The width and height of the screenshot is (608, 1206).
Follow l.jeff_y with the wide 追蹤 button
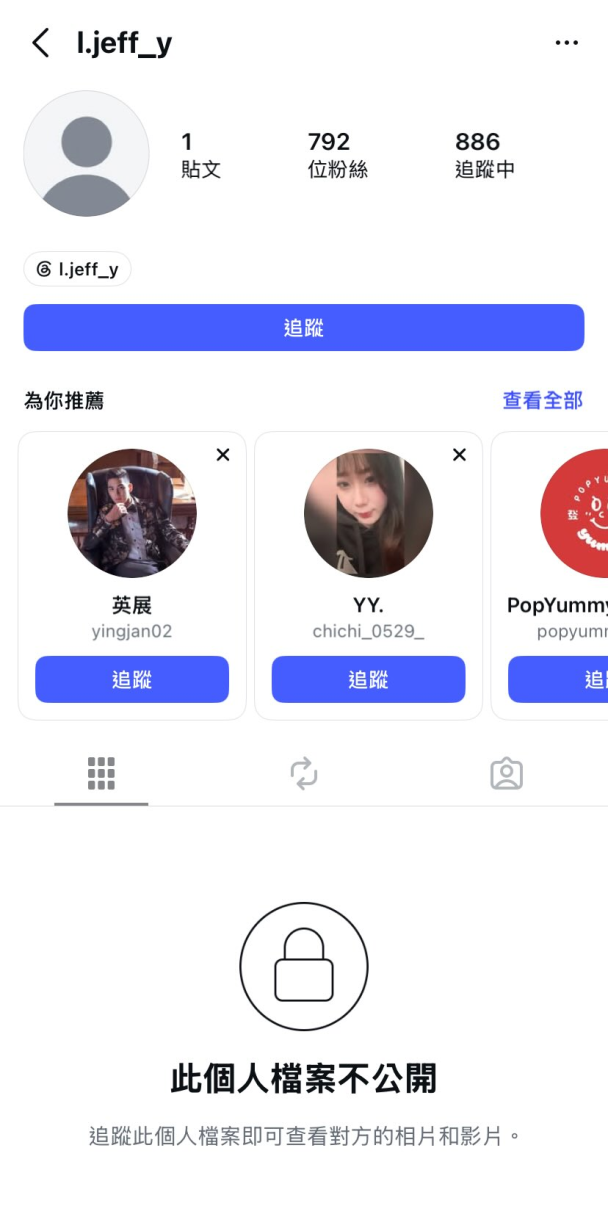click(304, 328)
